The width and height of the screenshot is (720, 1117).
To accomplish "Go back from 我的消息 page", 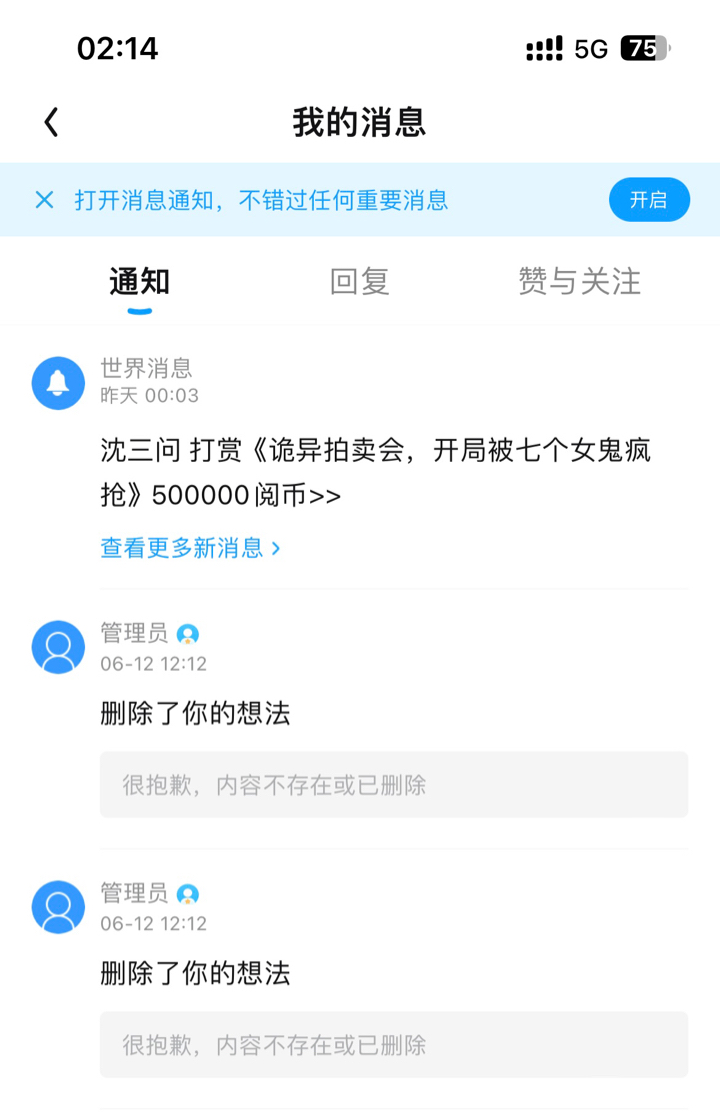I will pos(52,122).
